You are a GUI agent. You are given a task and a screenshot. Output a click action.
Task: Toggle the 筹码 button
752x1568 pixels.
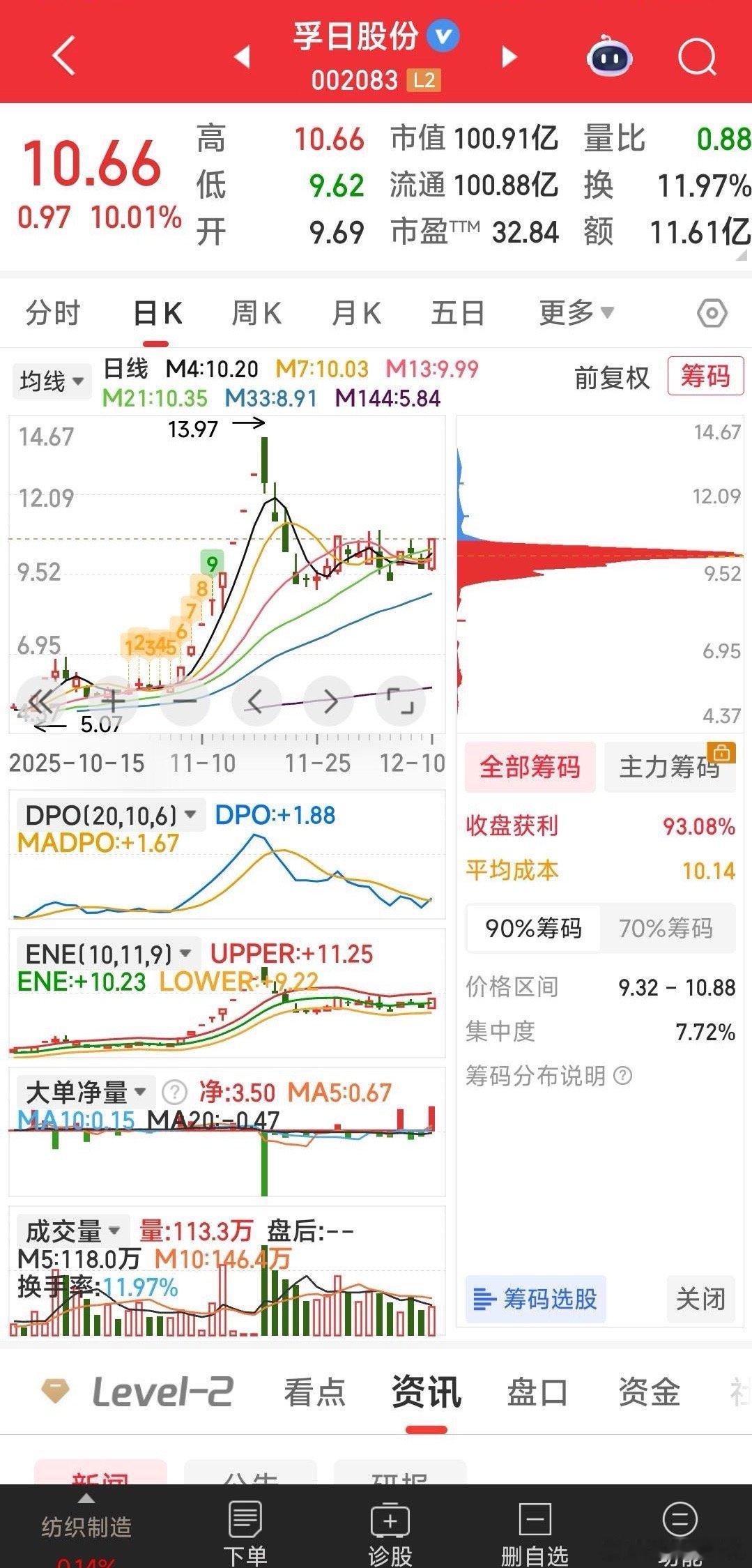point(705,376)
